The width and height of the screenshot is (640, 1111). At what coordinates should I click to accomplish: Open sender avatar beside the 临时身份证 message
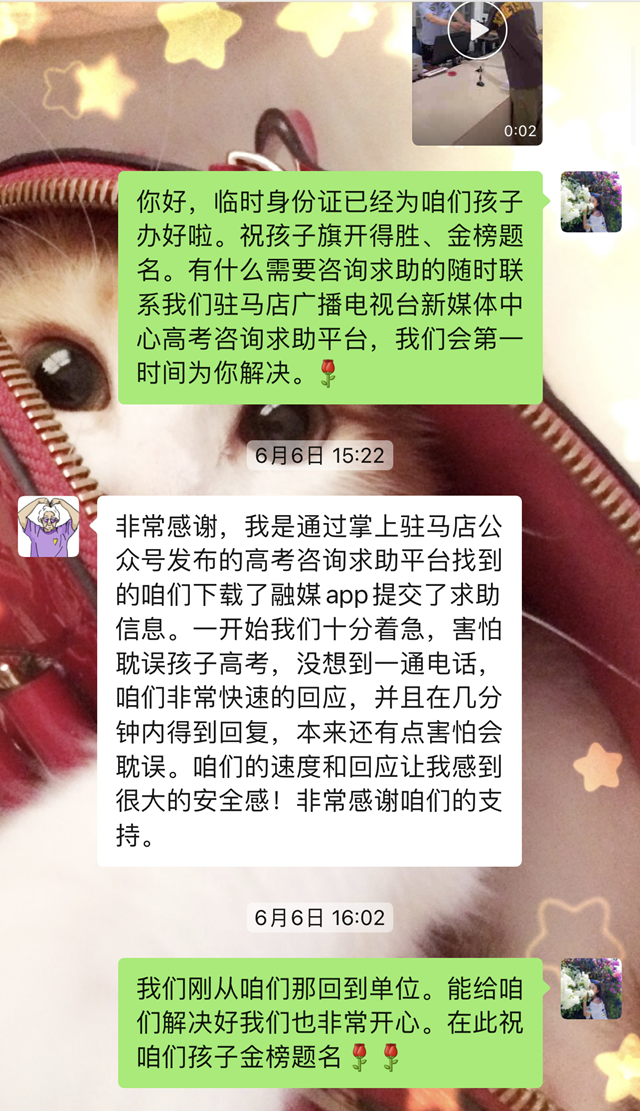click(x=591, y=202)
